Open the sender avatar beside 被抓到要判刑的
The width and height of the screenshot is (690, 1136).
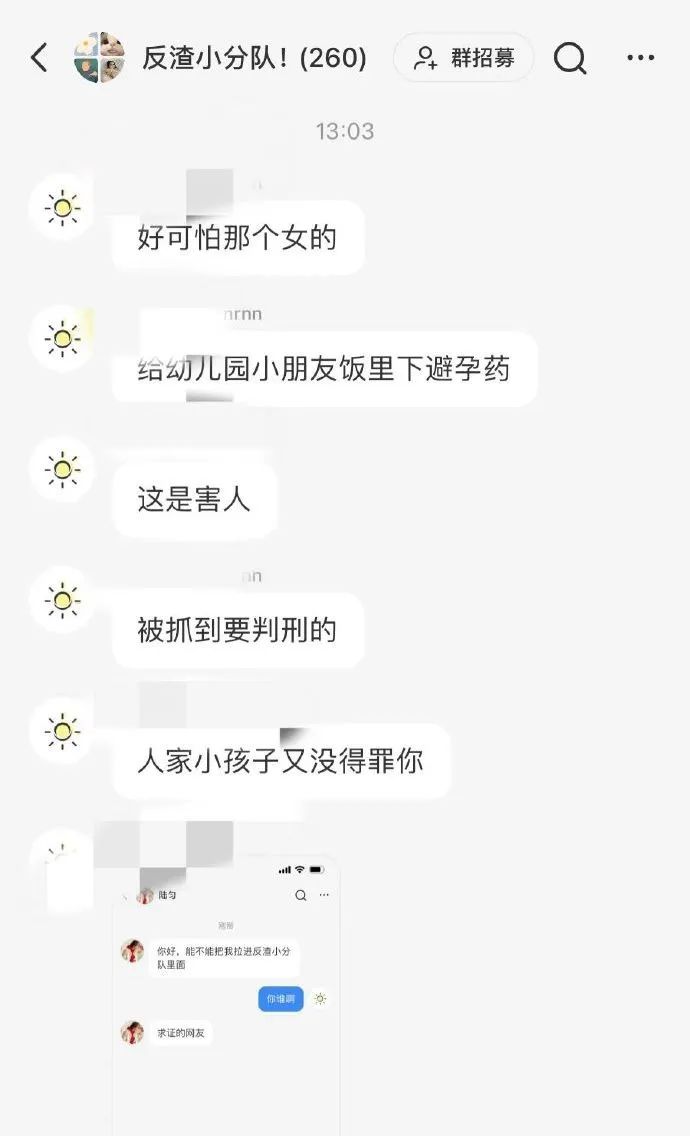click(x=63, y=600)
